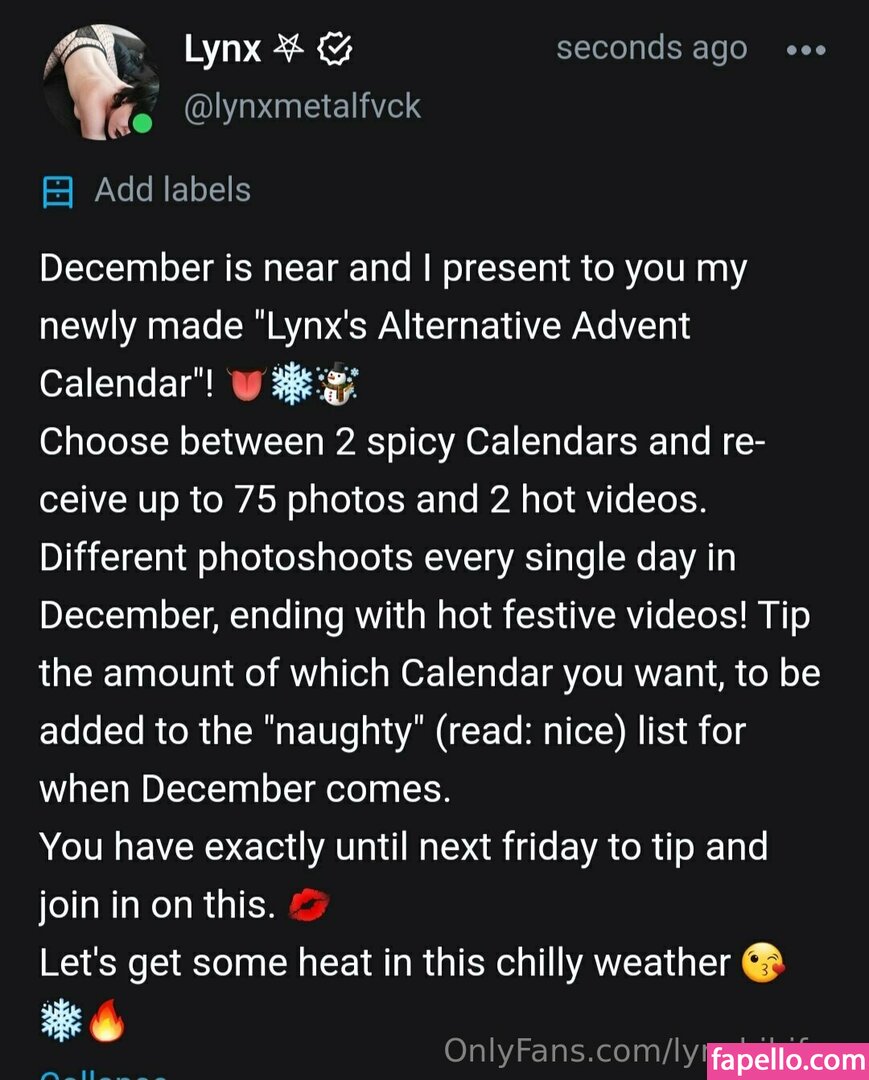869x1080 pixels.
Task: Open Lynx's profile picture
Action: tap(99, 81)
